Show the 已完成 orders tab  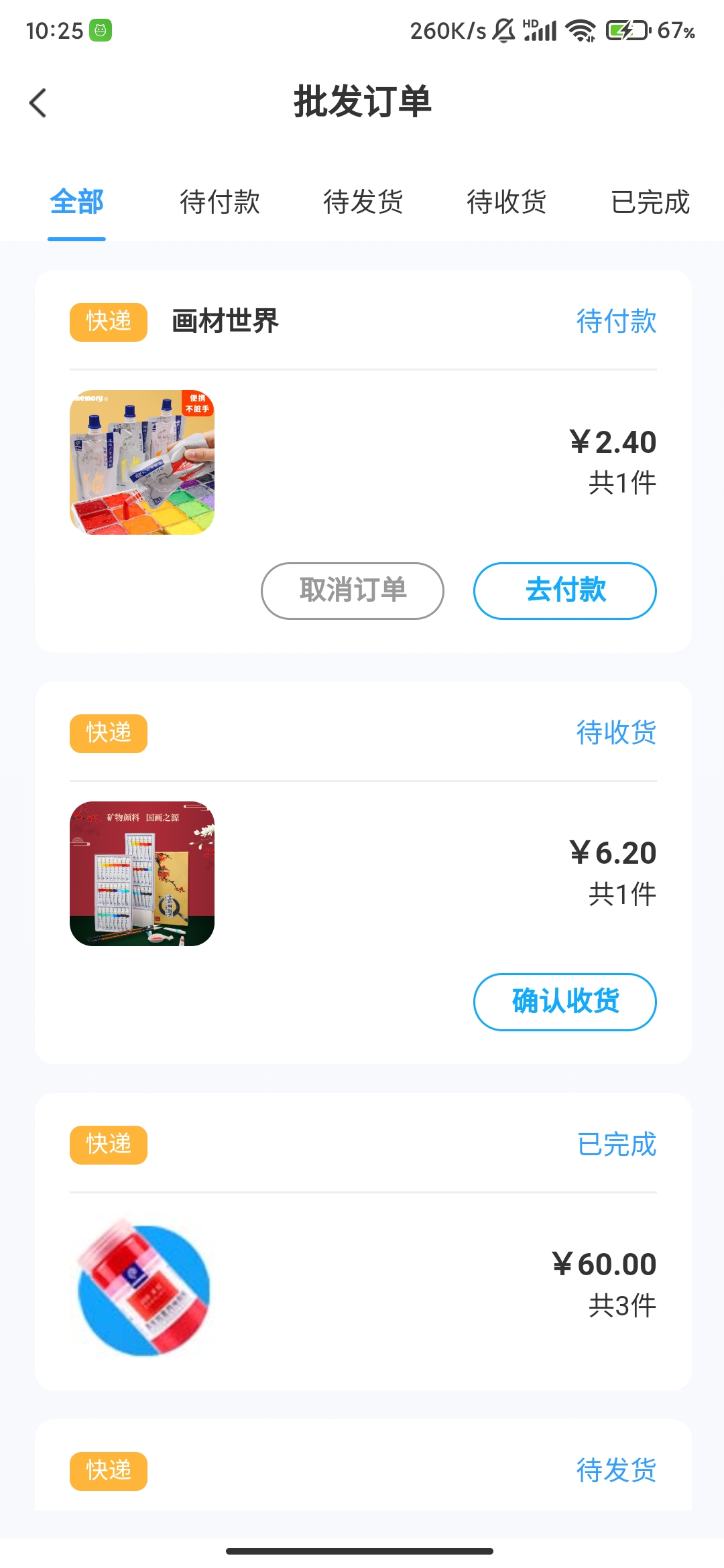coord(650,202)
